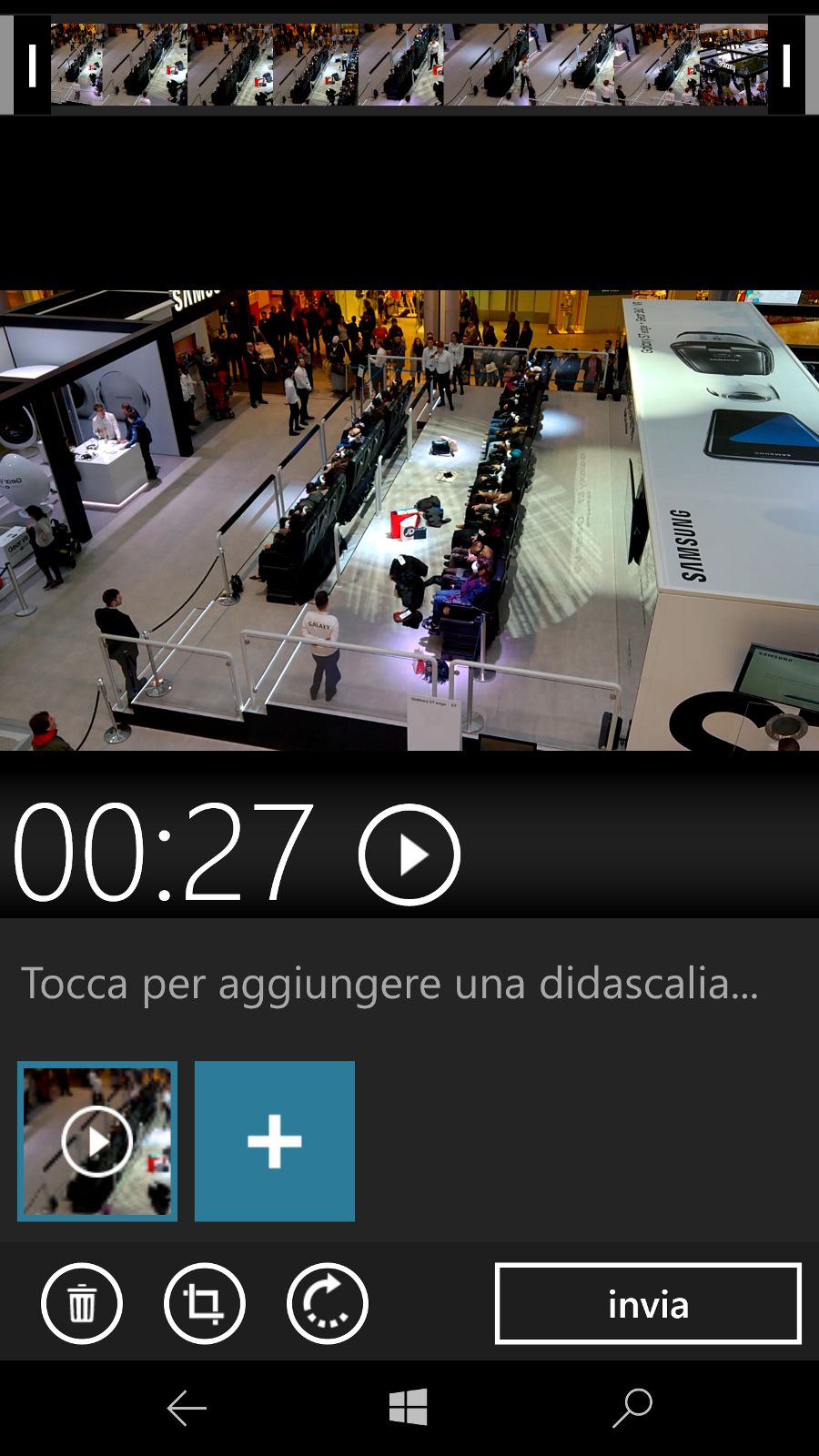Tap the left trim handle on filmstrip
This screenshot has width=819, height=1456.
click(33, 66)
